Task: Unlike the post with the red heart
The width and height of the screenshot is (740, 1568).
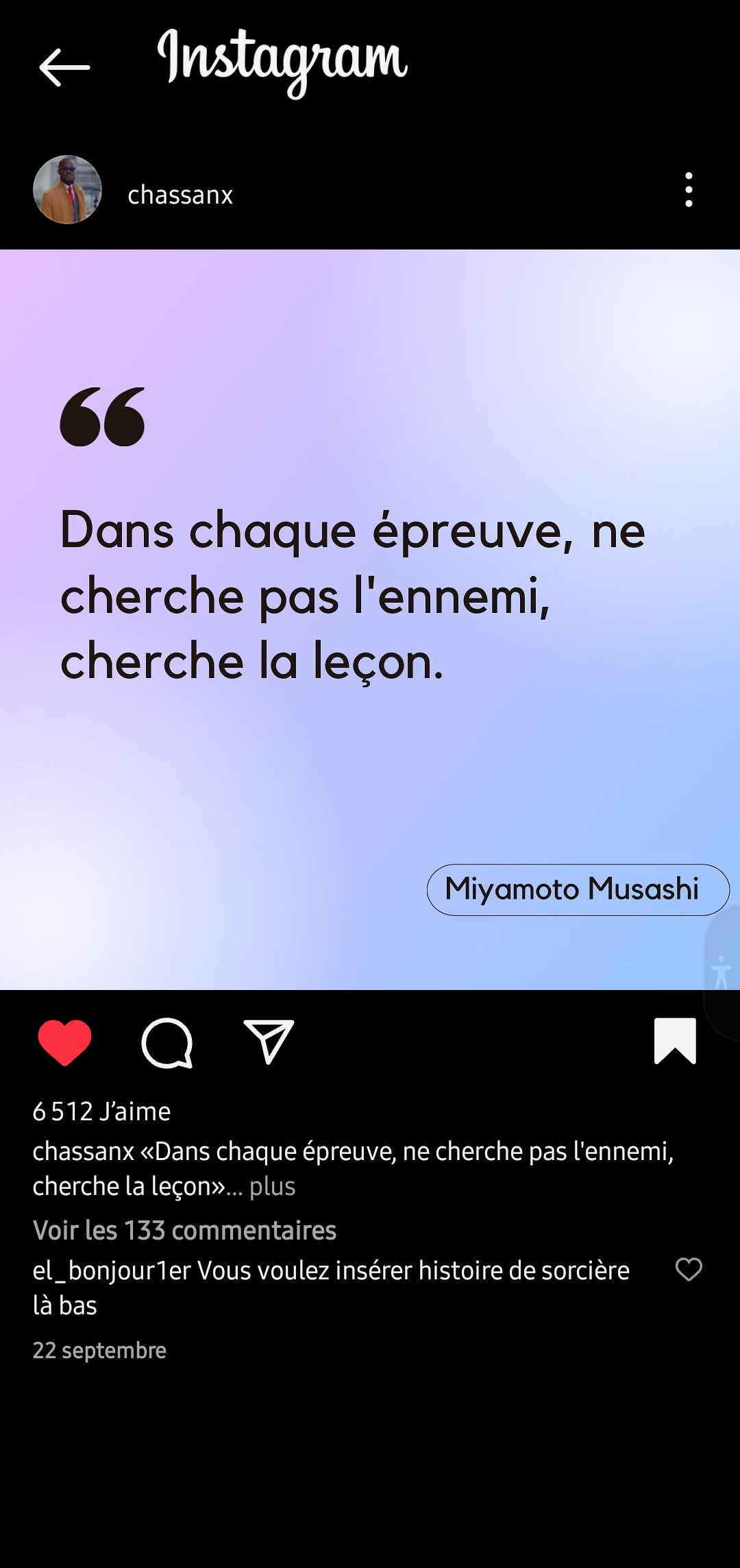Action: coord(64,1042)
